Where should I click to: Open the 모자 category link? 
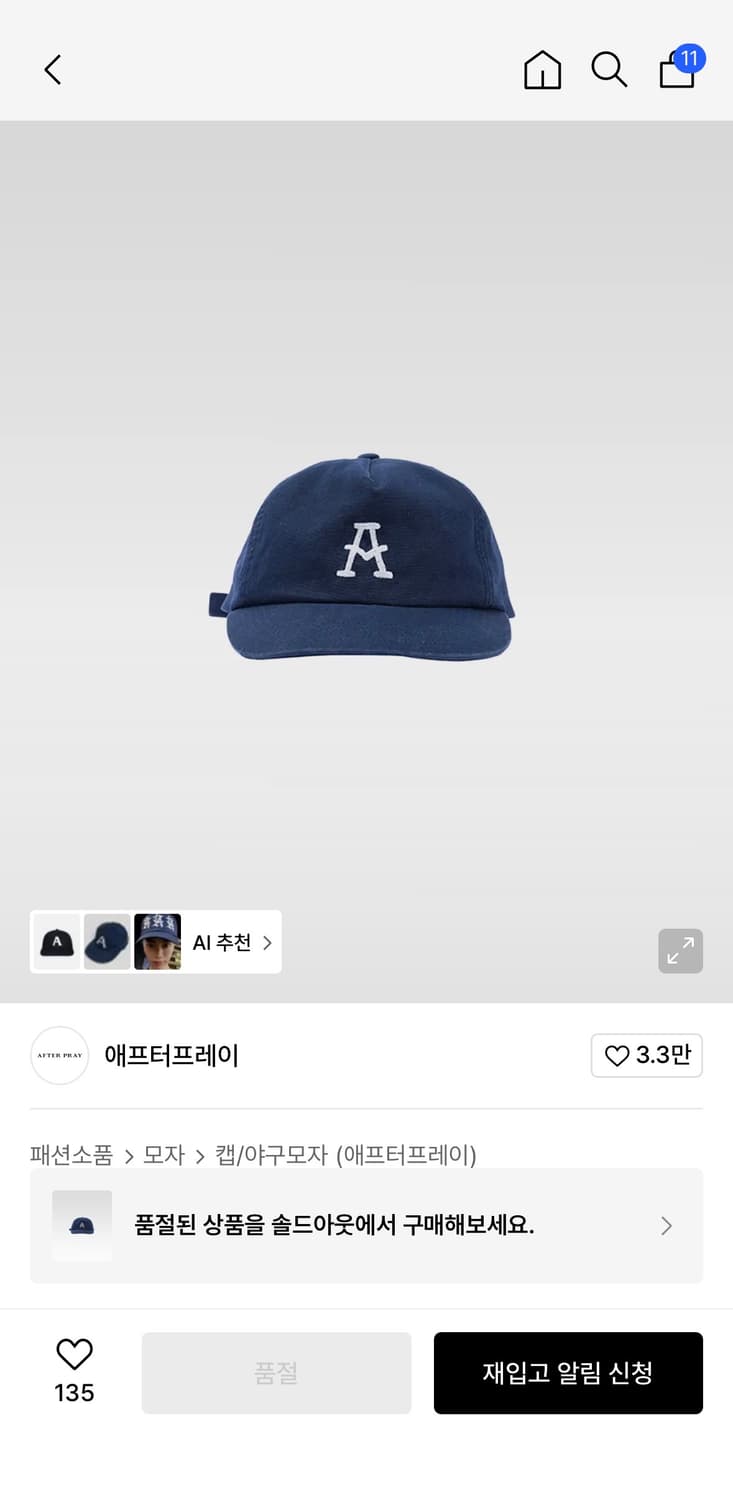(x=164, y=1155)
